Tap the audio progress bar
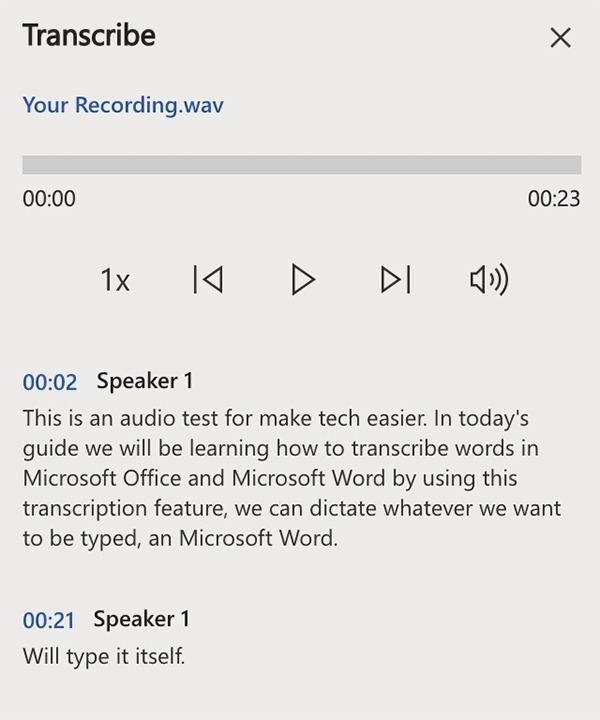 click(301, 165)
